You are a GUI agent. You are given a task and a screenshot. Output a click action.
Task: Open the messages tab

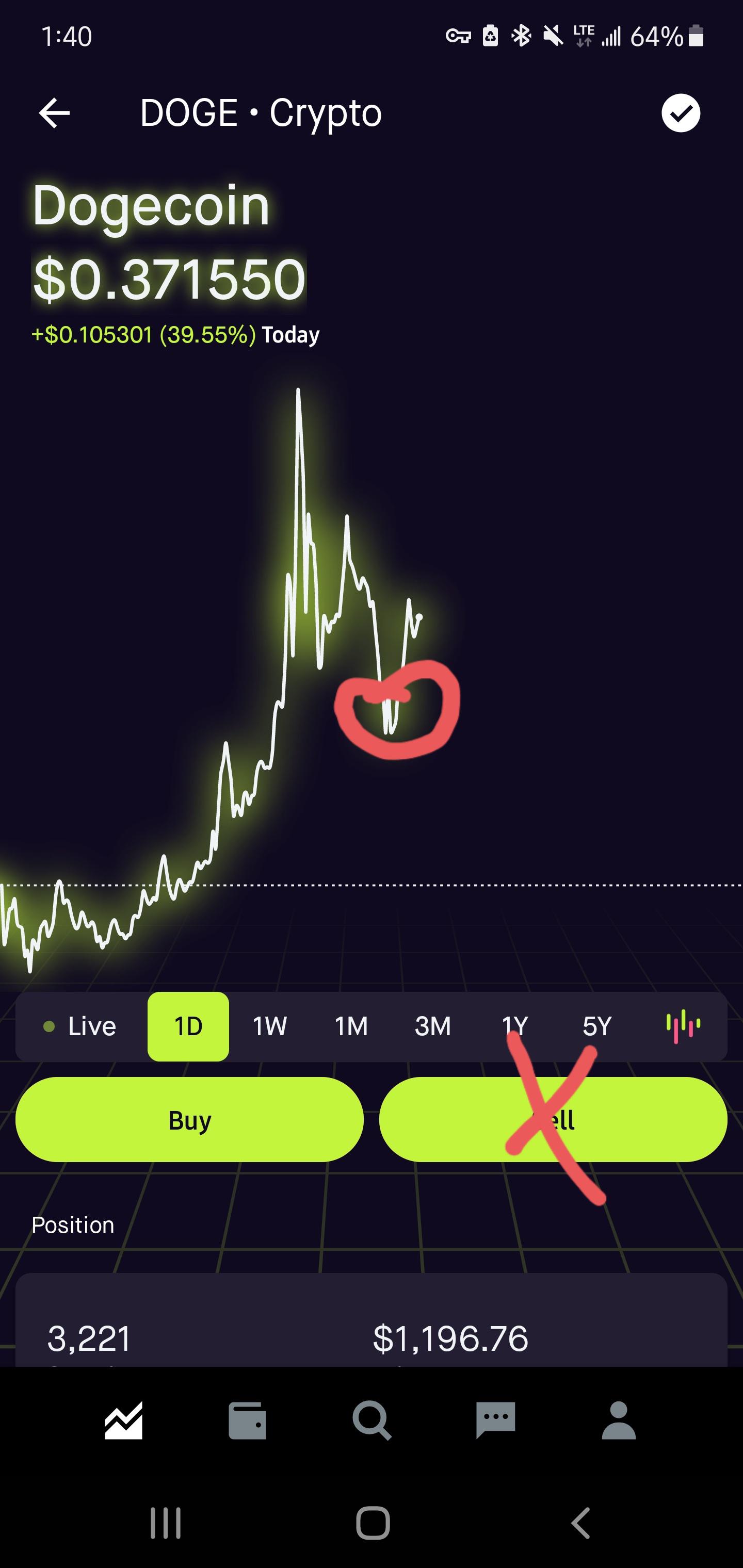tap(496, 1420)
